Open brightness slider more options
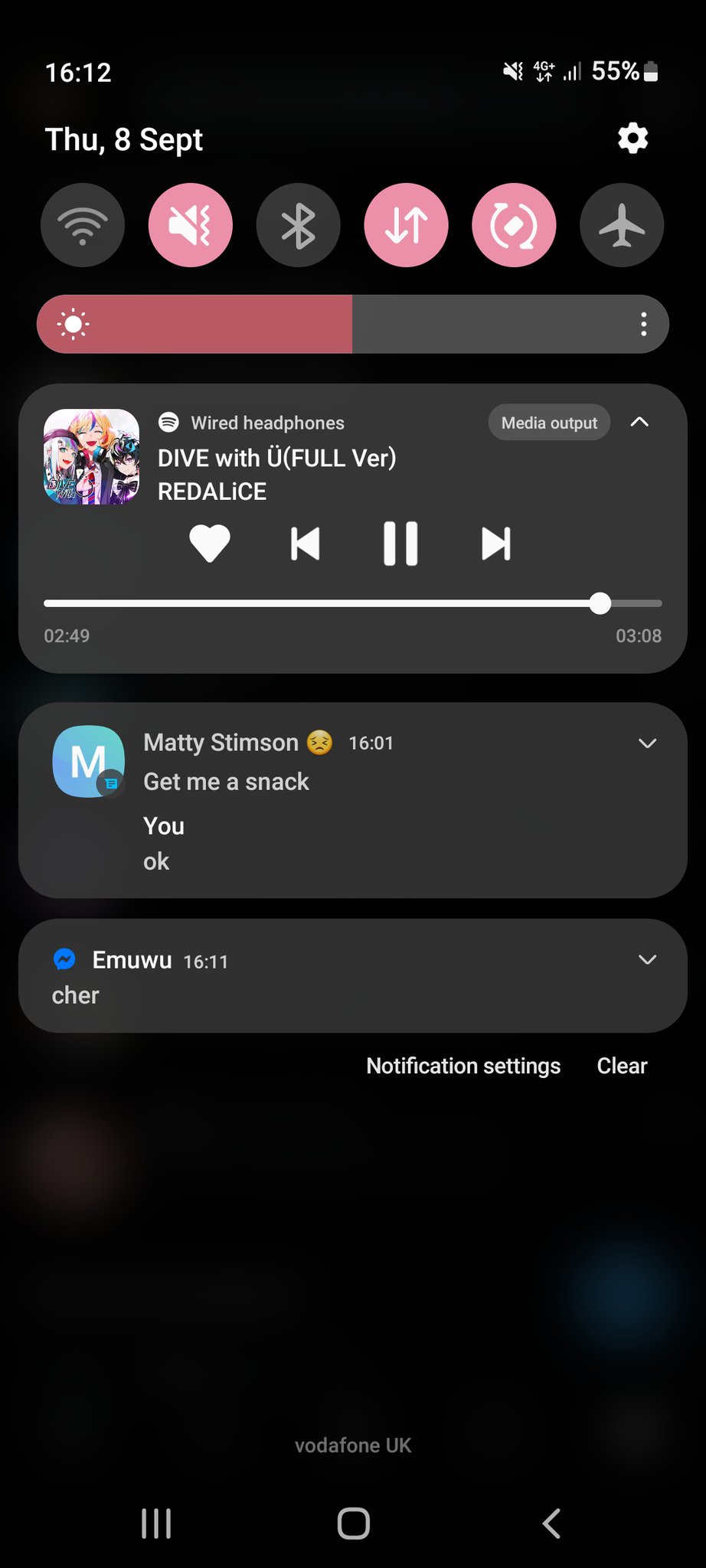The height and width of the screenshot is (1568, 706). click(x=643, y=324)
